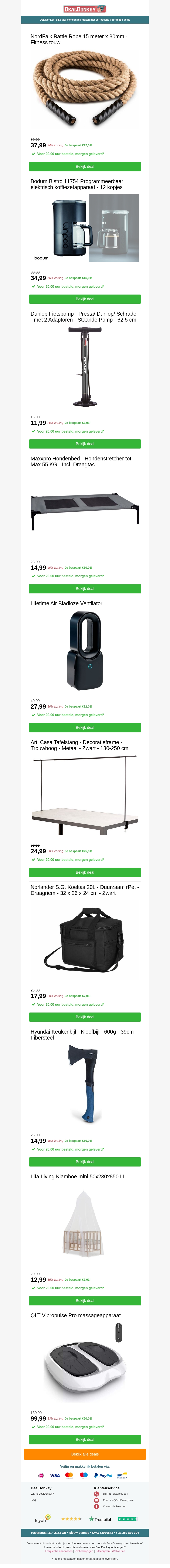
Task: Open the Bodum Bistro koffiezetapparaat deal button
Action: pos(85,299)
